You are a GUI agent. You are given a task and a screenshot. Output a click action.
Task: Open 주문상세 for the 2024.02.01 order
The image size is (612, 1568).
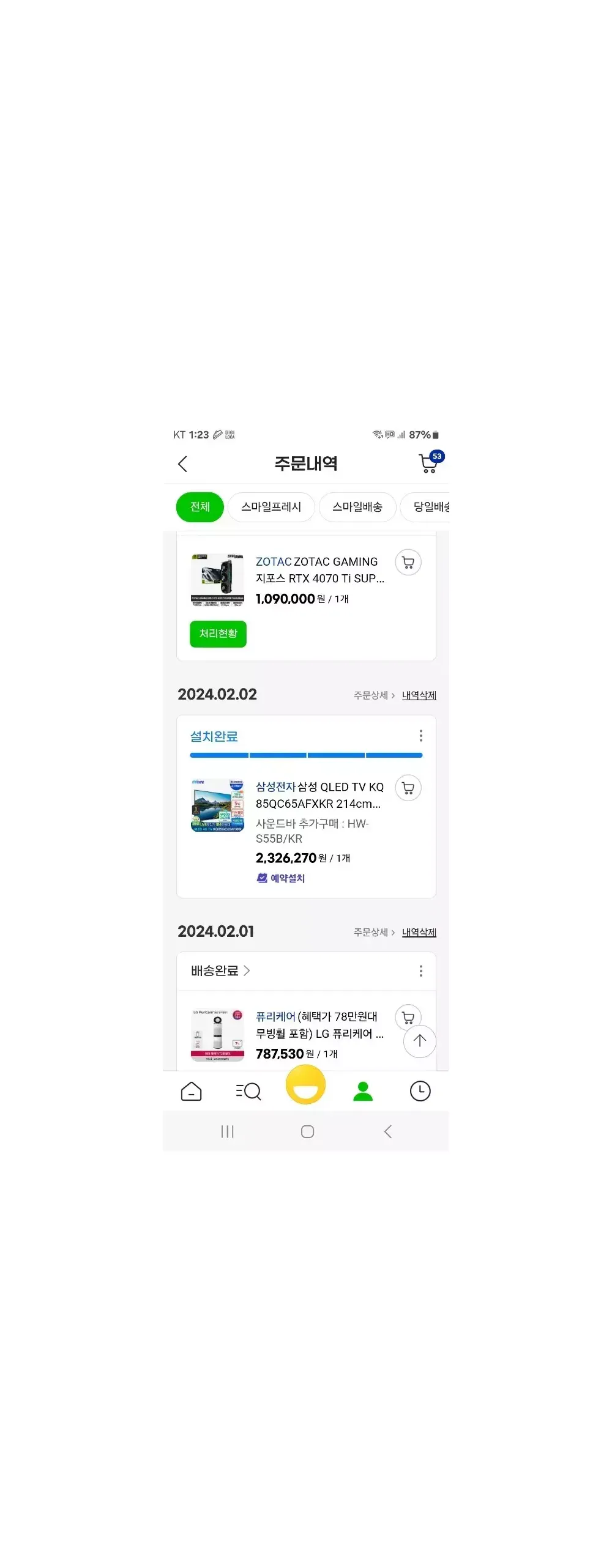coord(373,932)
